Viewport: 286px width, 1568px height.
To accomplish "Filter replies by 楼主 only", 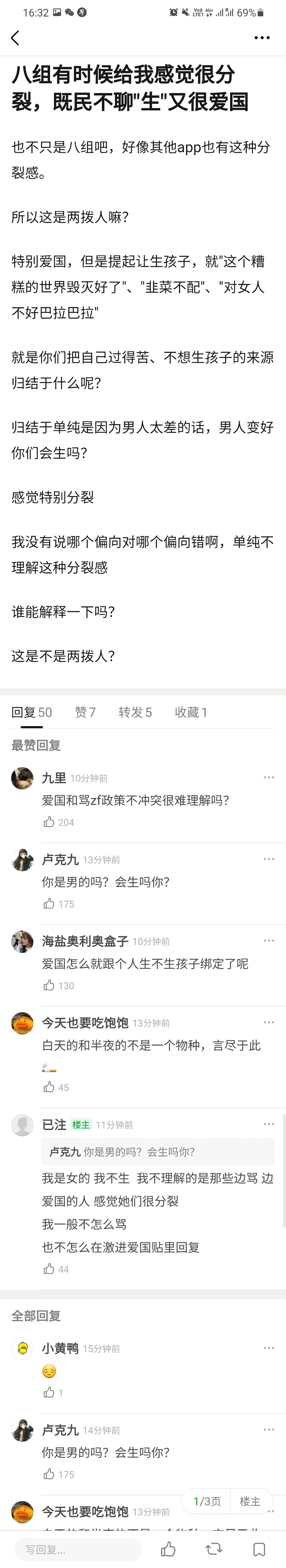I will pos(250,1502).
